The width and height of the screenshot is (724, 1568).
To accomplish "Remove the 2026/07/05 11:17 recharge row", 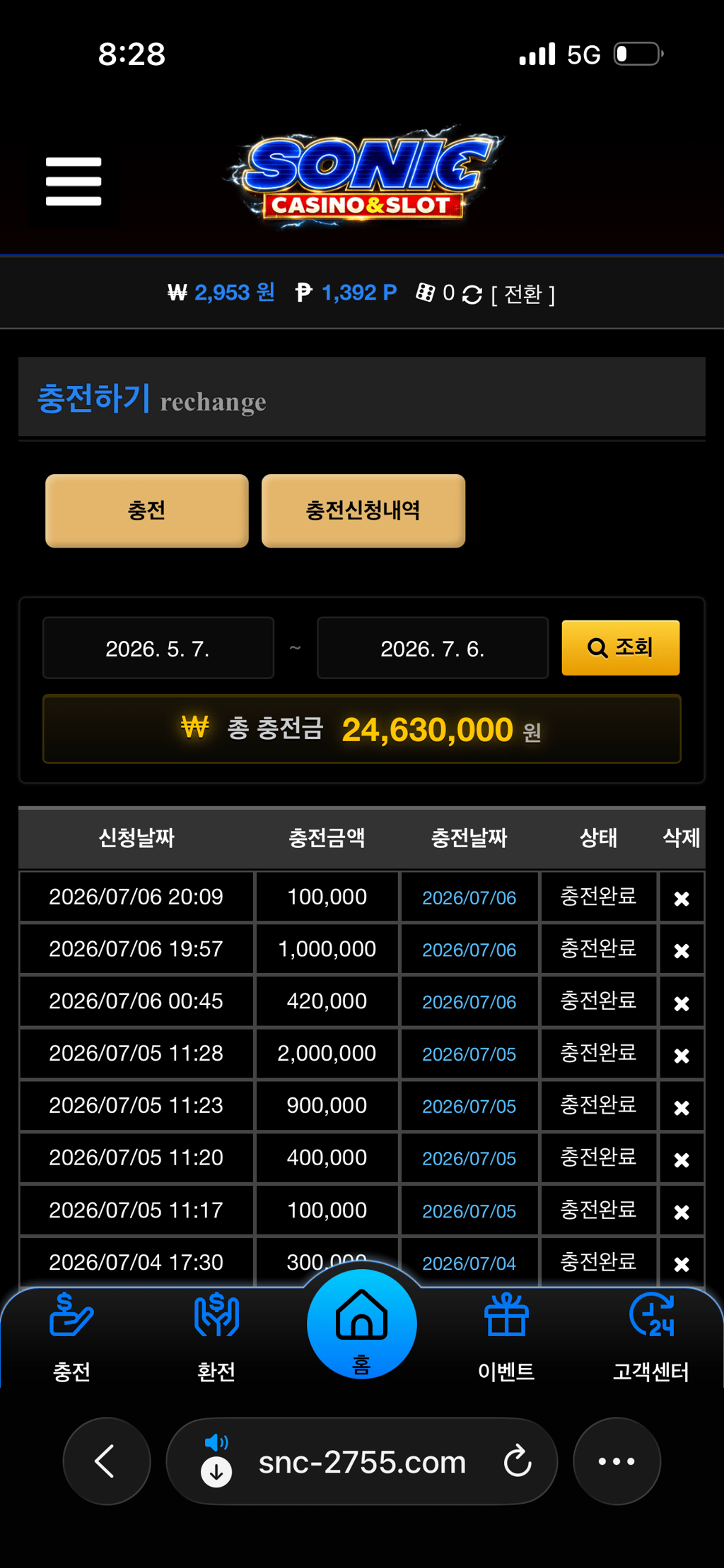I will [x=682, y=1212].
